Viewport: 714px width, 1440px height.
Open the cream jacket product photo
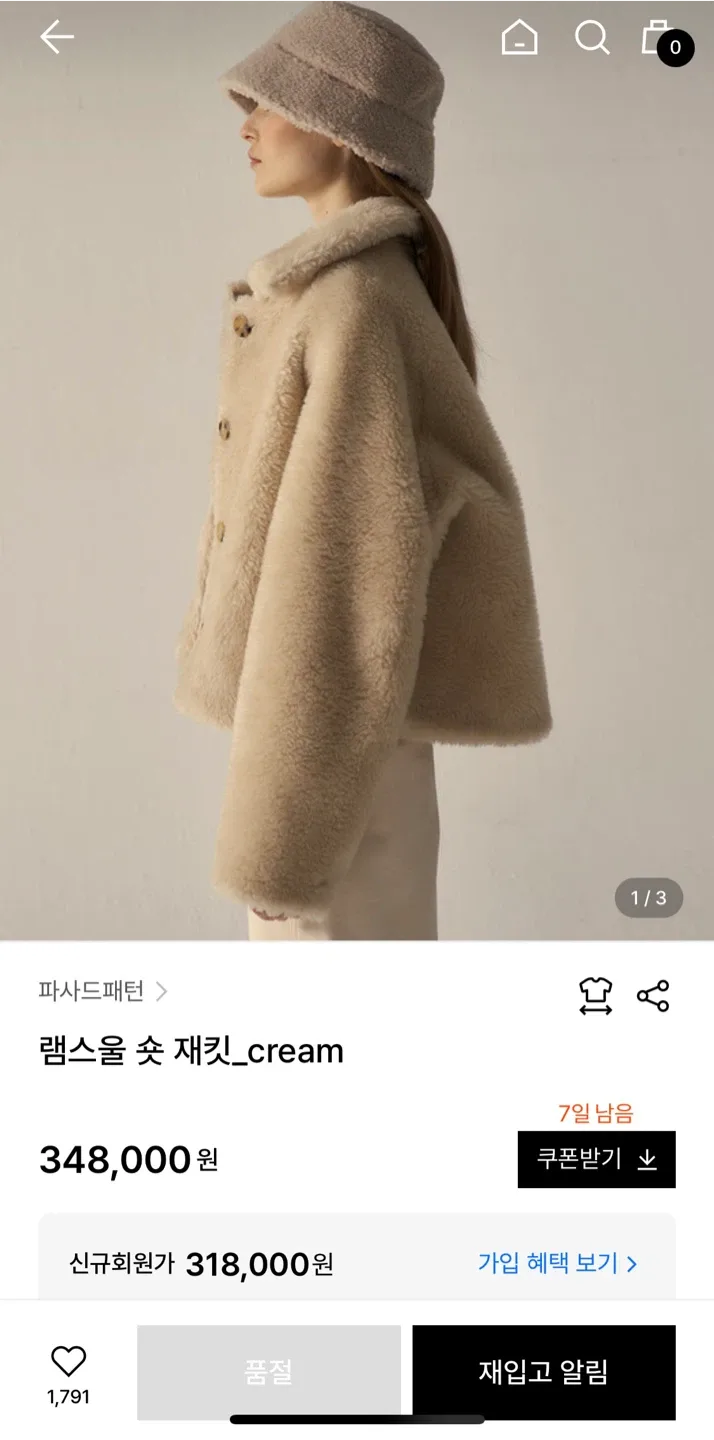[x=357, y=500]
